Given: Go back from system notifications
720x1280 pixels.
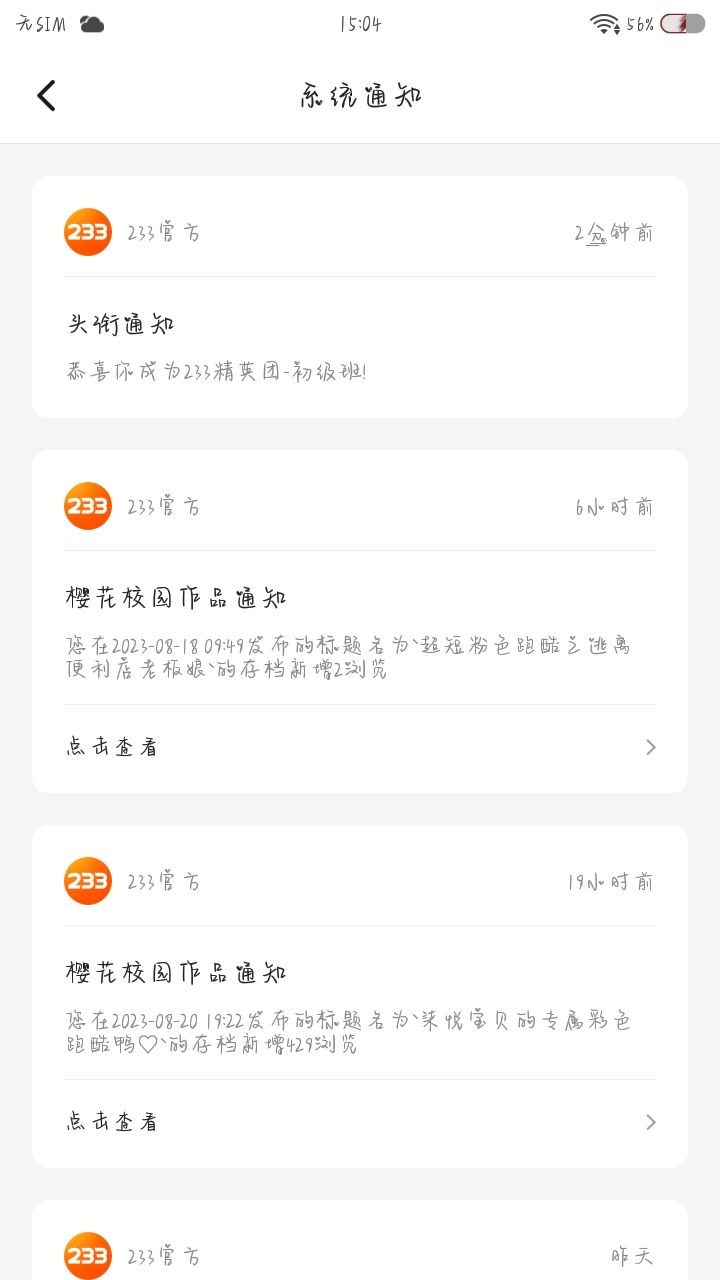Looking at the screenshot, I should click(x=46, y=96).
